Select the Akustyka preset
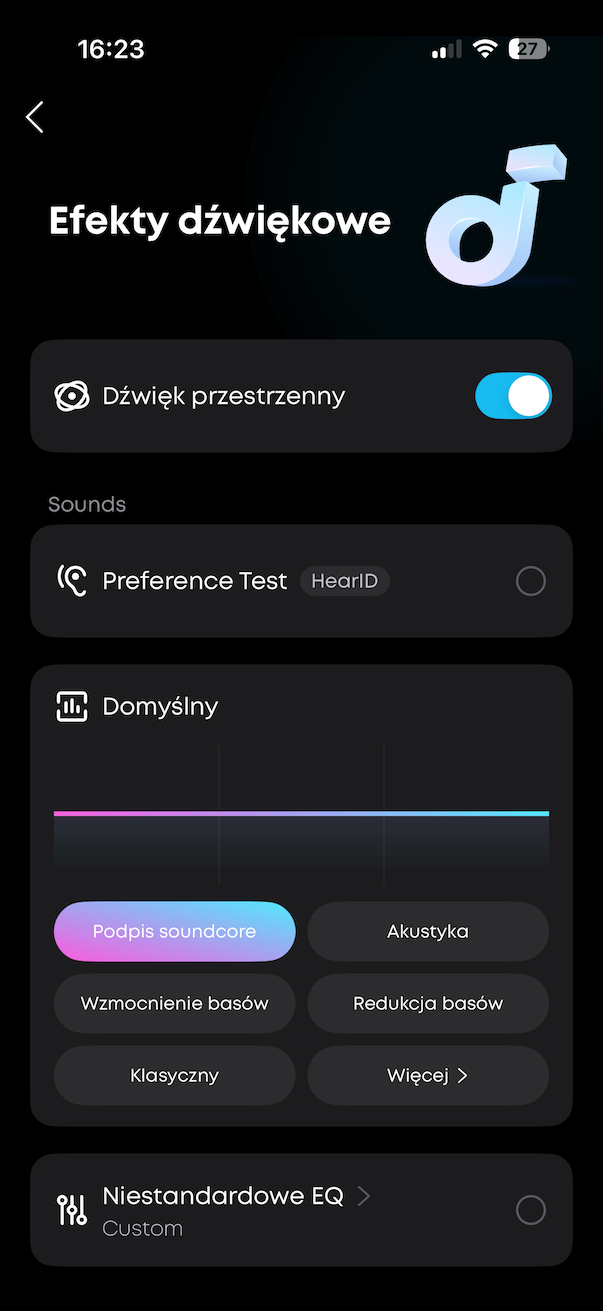Screen dimensions: 603x1311 (428, 931)
